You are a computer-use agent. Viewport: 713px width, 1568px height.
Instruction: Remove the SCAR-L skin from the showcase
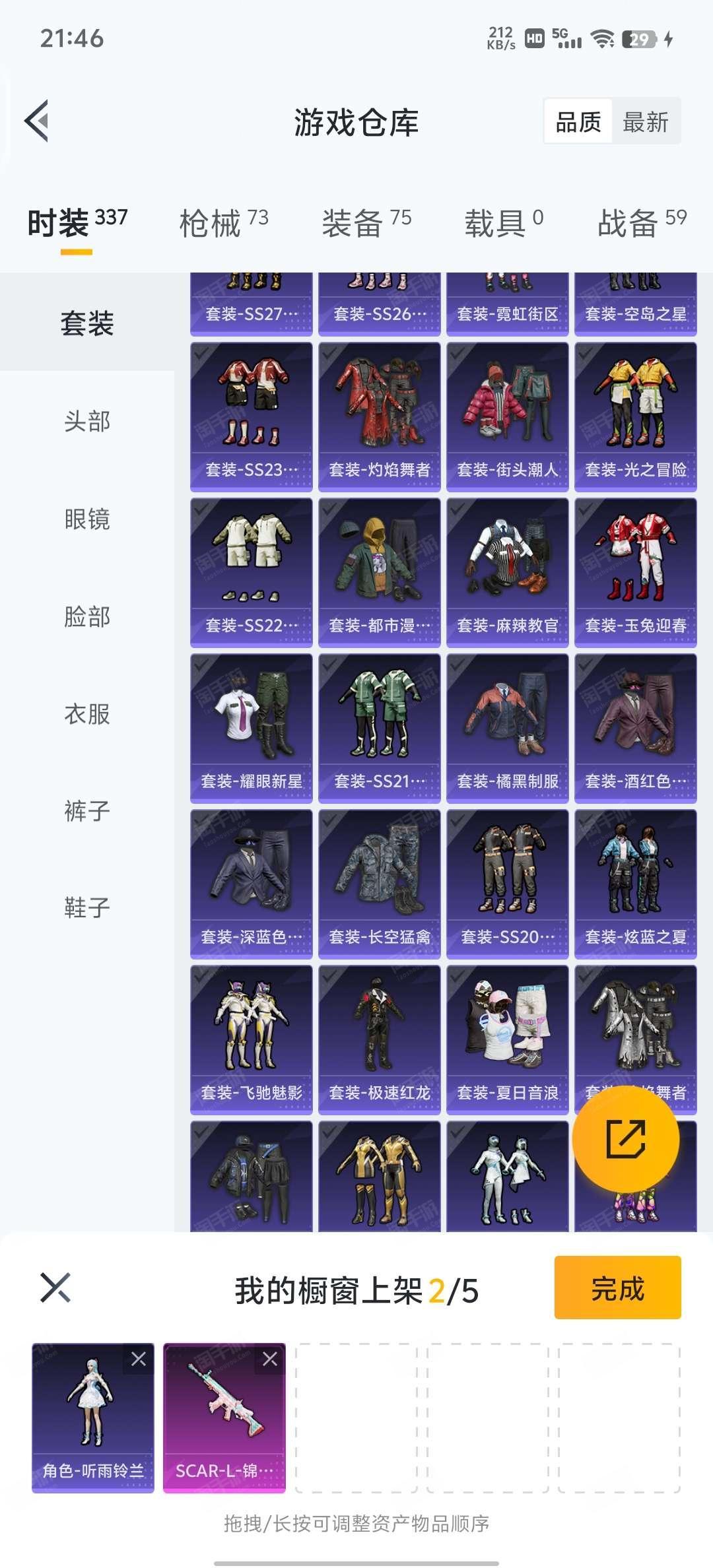coord(270,1359)
